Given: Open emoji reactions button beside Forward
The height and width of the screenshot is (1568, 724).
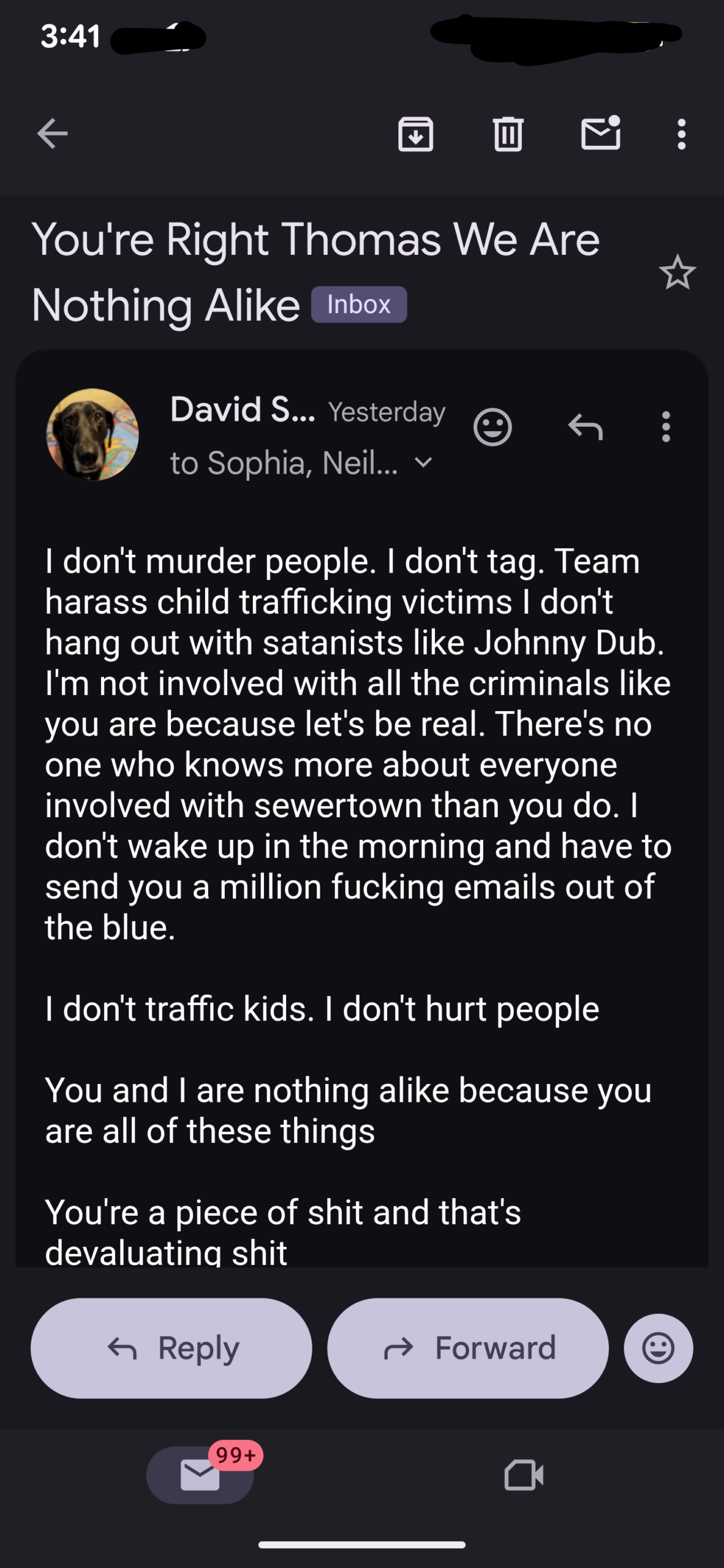Looking at the screenshot, I should tap(658, 1348).
